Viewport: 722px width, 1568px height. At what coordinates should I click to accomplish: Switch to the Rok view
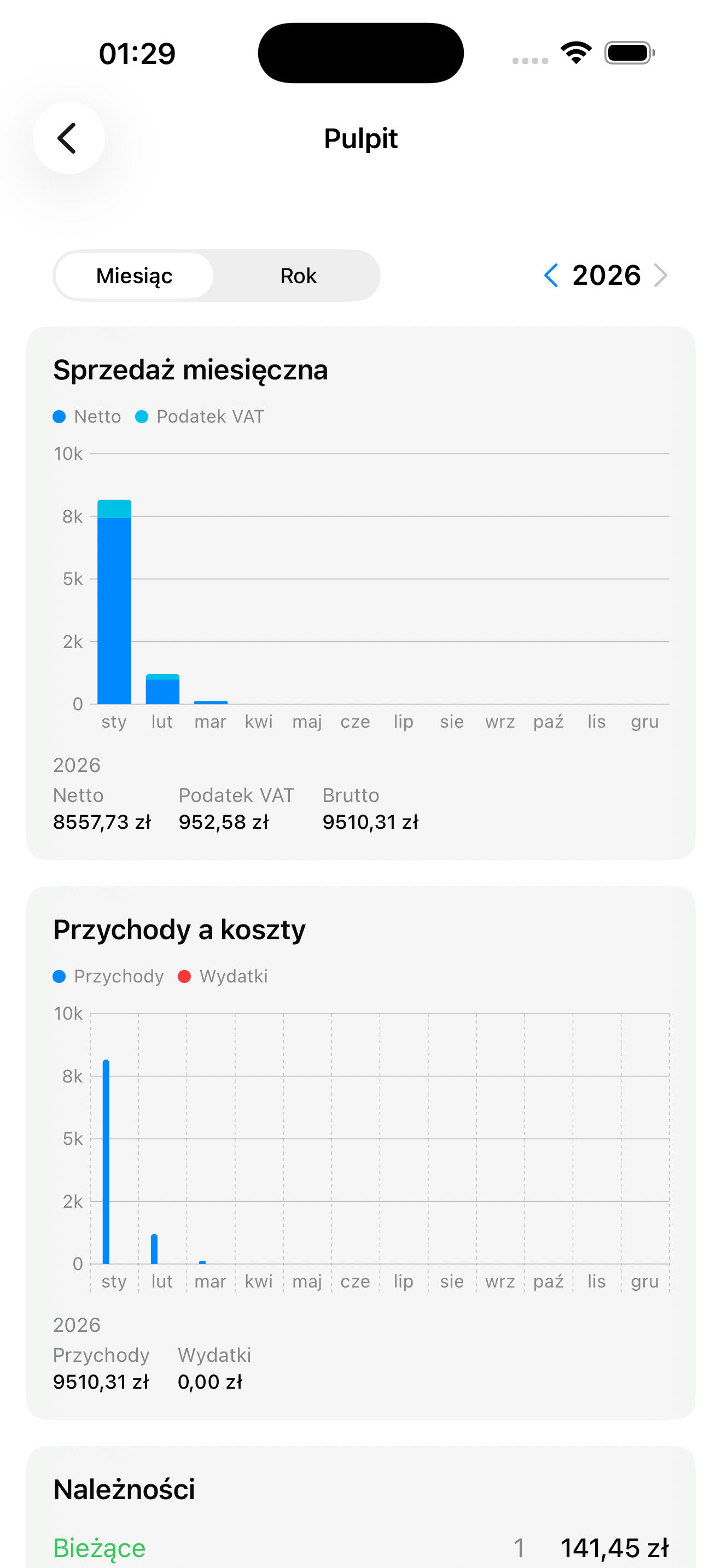[298, 276]
